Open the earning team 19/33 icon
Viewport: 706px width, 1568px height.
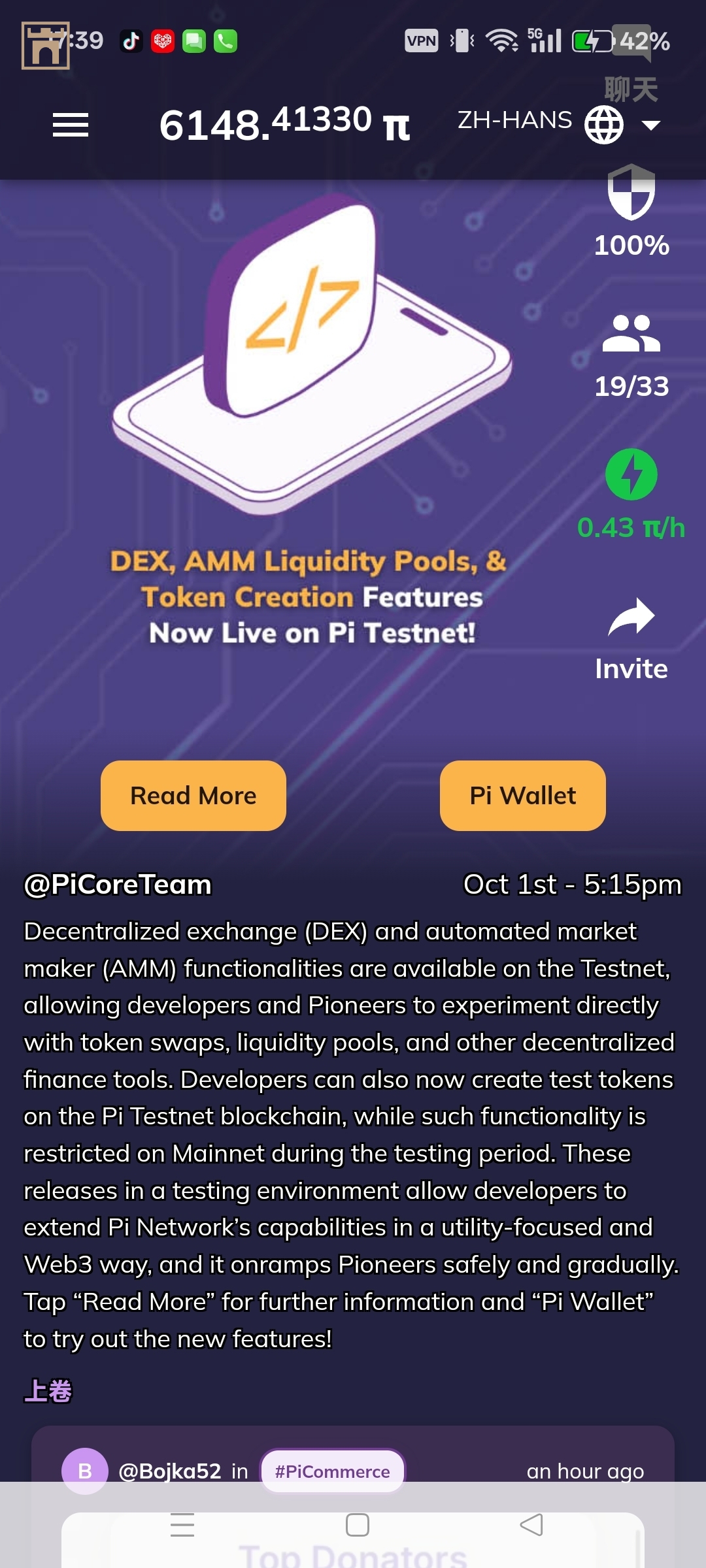[x=631, y=335]
